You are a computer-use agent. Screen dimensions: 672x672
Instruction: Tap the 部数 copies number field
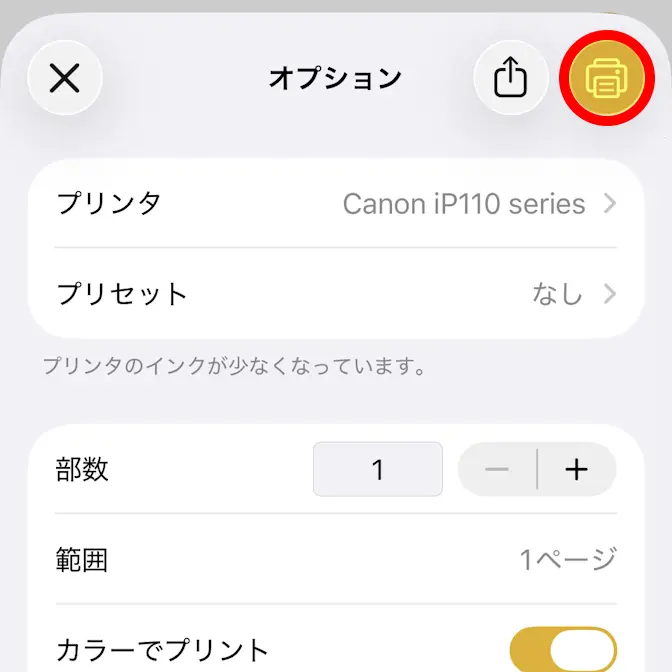[x=378, y=469]
